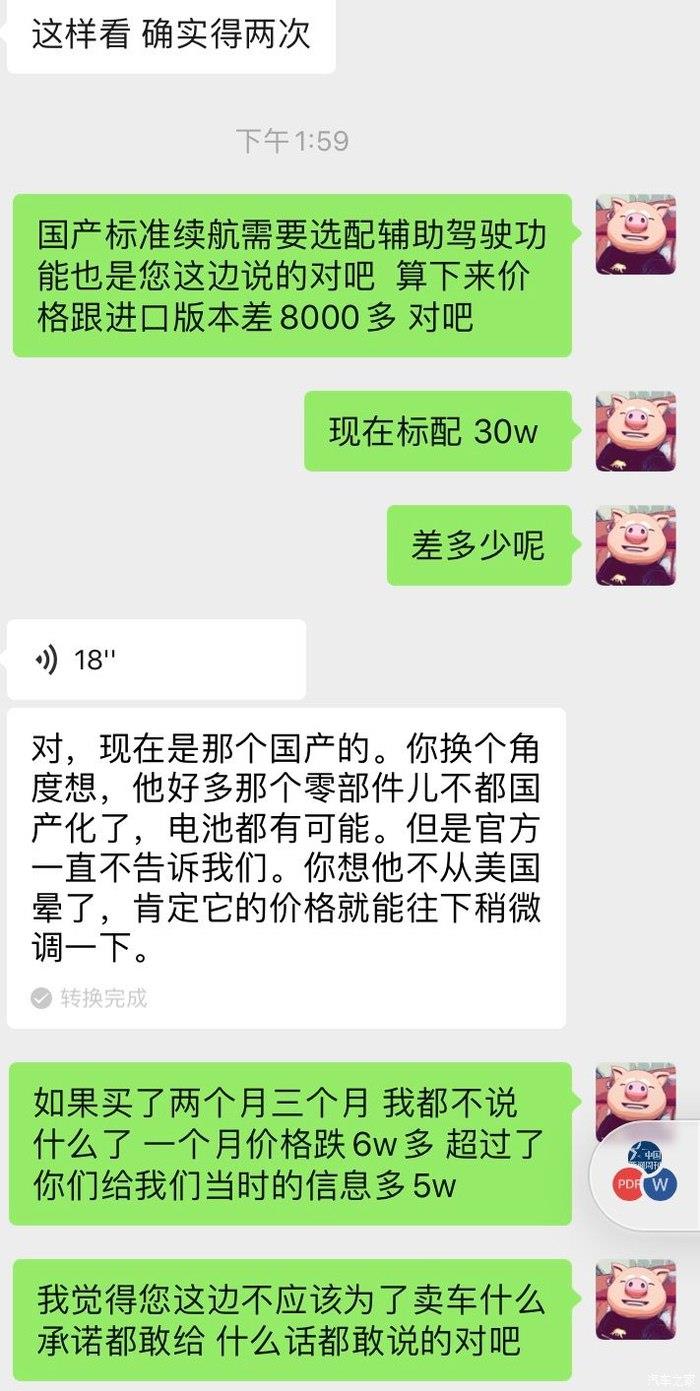The height and width of the screenshot is (1391, 700).
Task: Tap avatar beside the '差多少呢' message
Action: pyautogui.click(x=635, y=545)
